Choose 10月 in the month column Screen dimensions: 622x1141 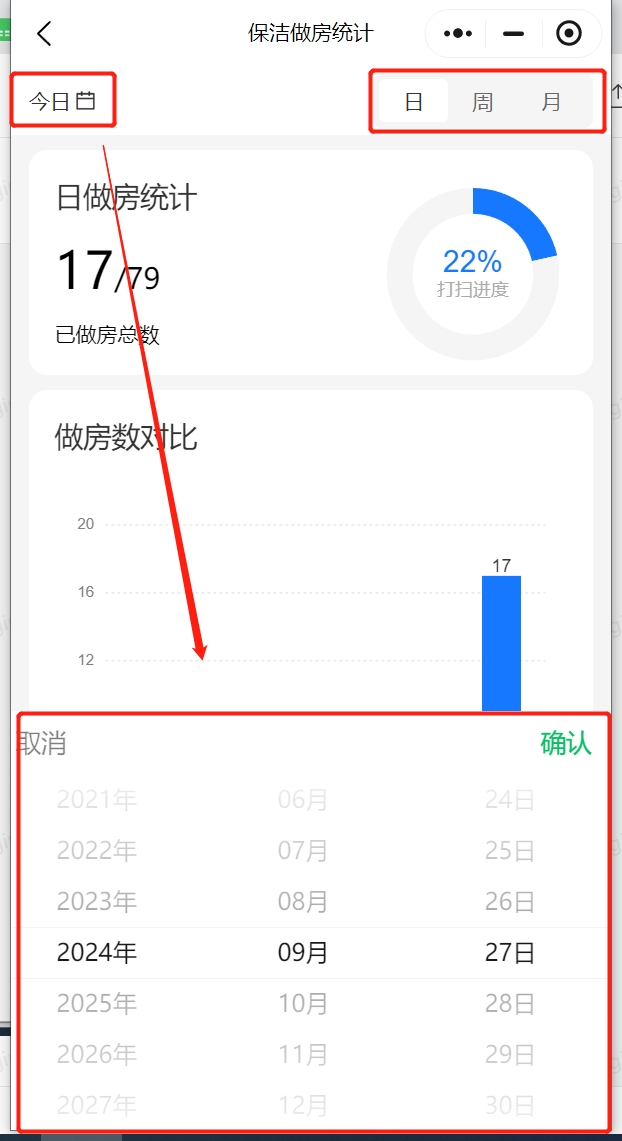pyautogui.click(x=303, y=1003)
